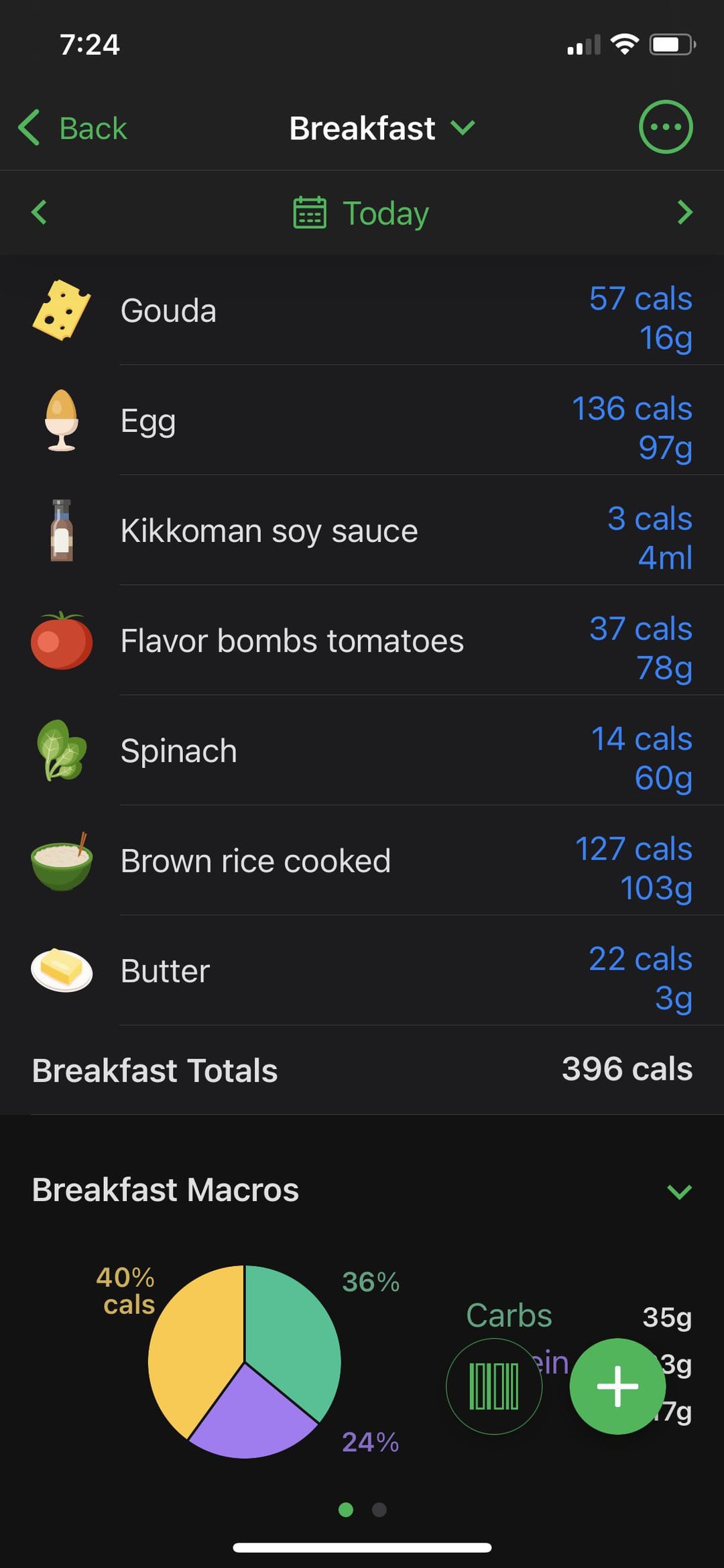This screenshot has width=724, height=1568.
Task: Open the Spinach entry
Action: (362, 750)
